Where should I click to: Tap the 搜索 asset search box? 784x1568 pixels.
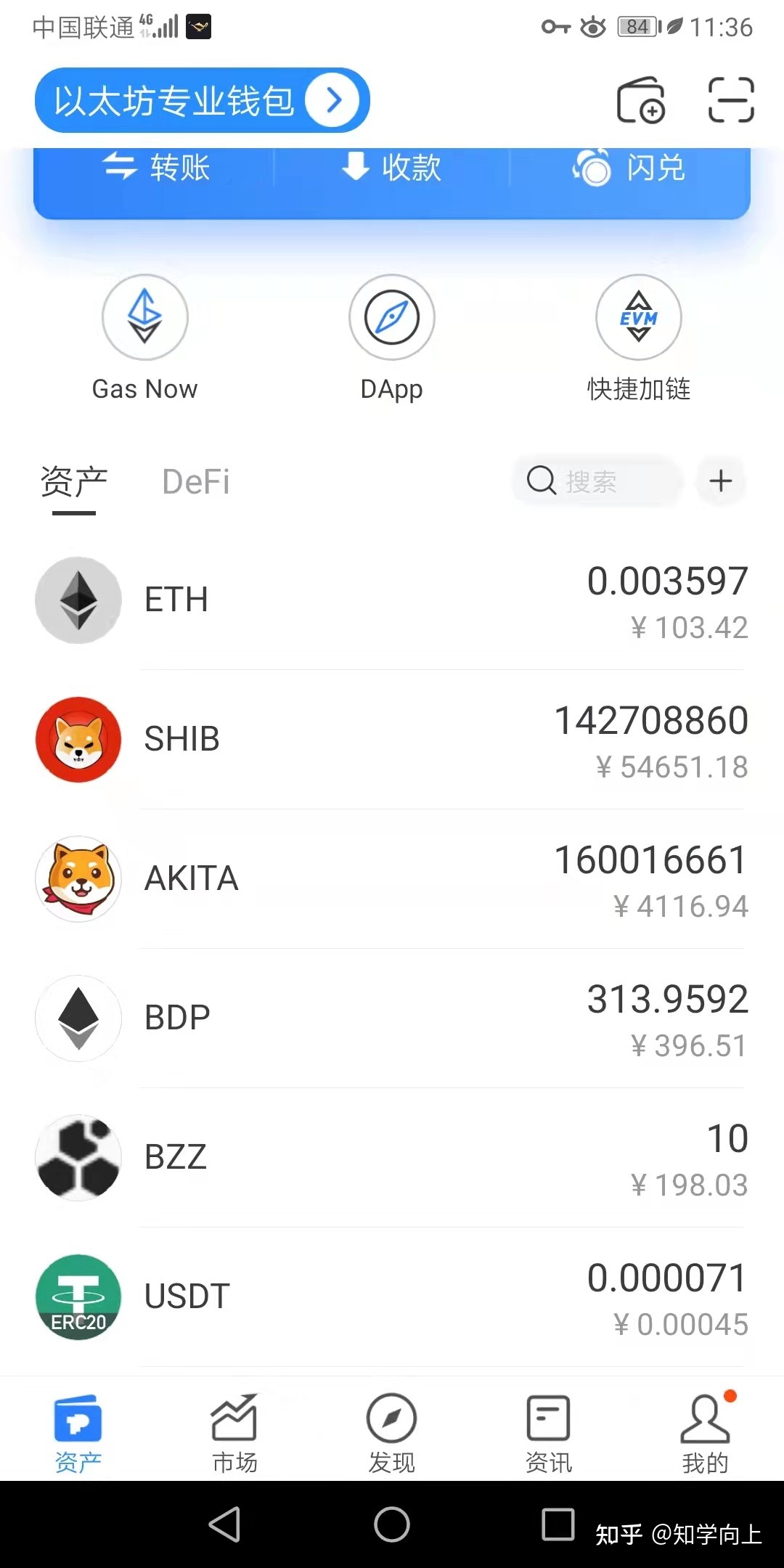coord(597,481)
